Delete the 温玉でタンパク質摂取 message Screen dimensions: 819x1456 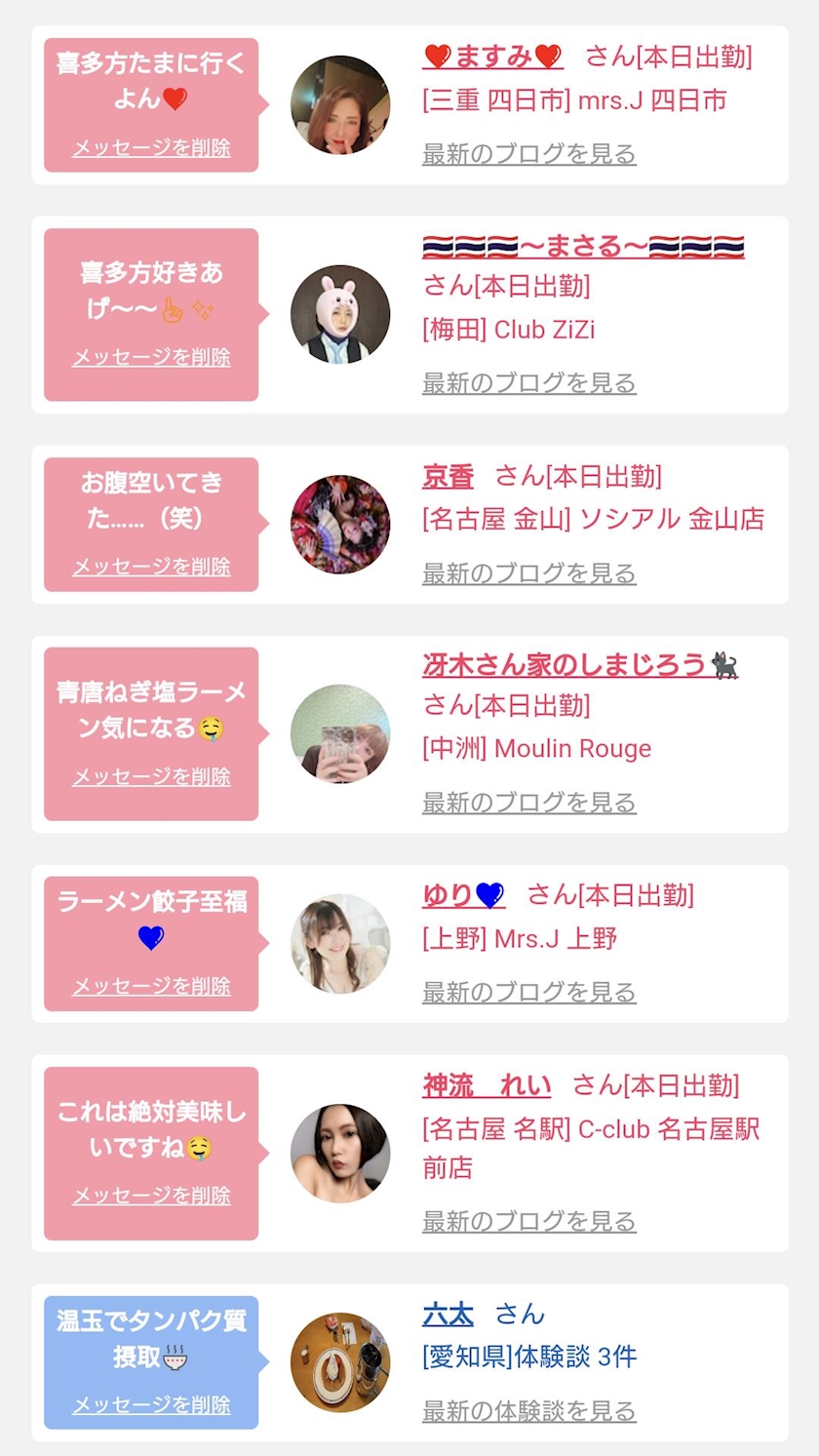point(151,1405)
